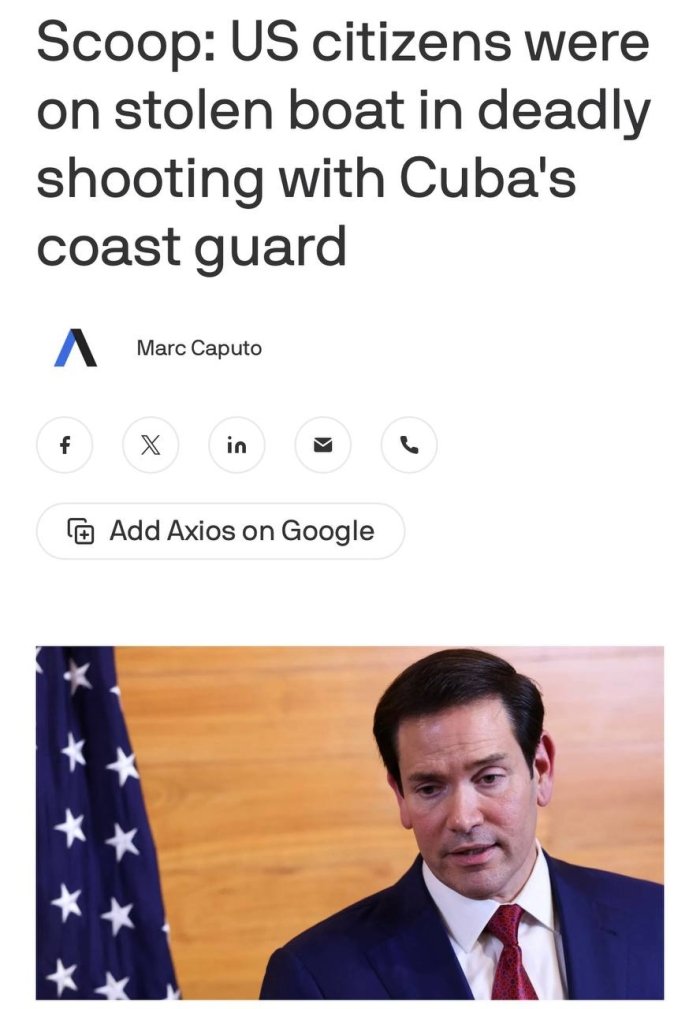This screenshot has height=1009, width=700.
Task: Share article via phone icon
Action: click(x=409, y=445)
